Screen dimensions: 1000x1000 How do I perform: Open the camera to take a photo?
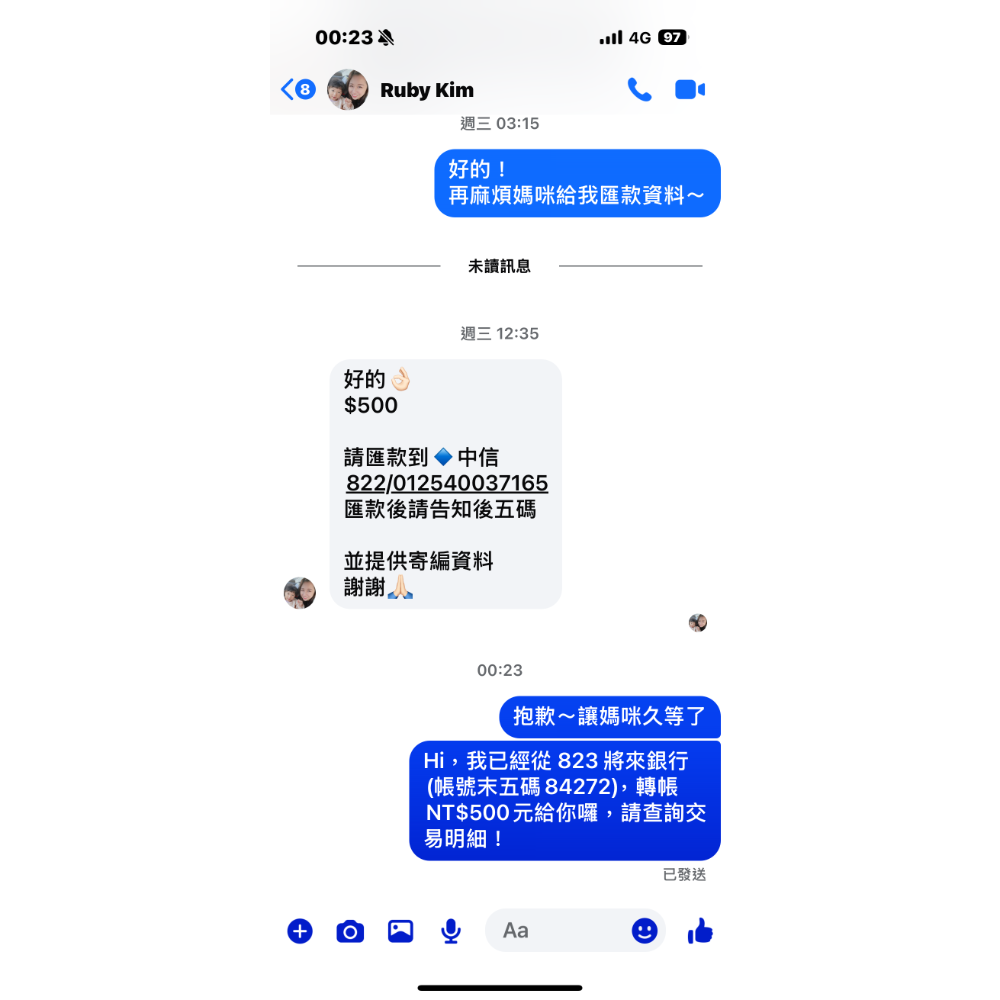350,931
